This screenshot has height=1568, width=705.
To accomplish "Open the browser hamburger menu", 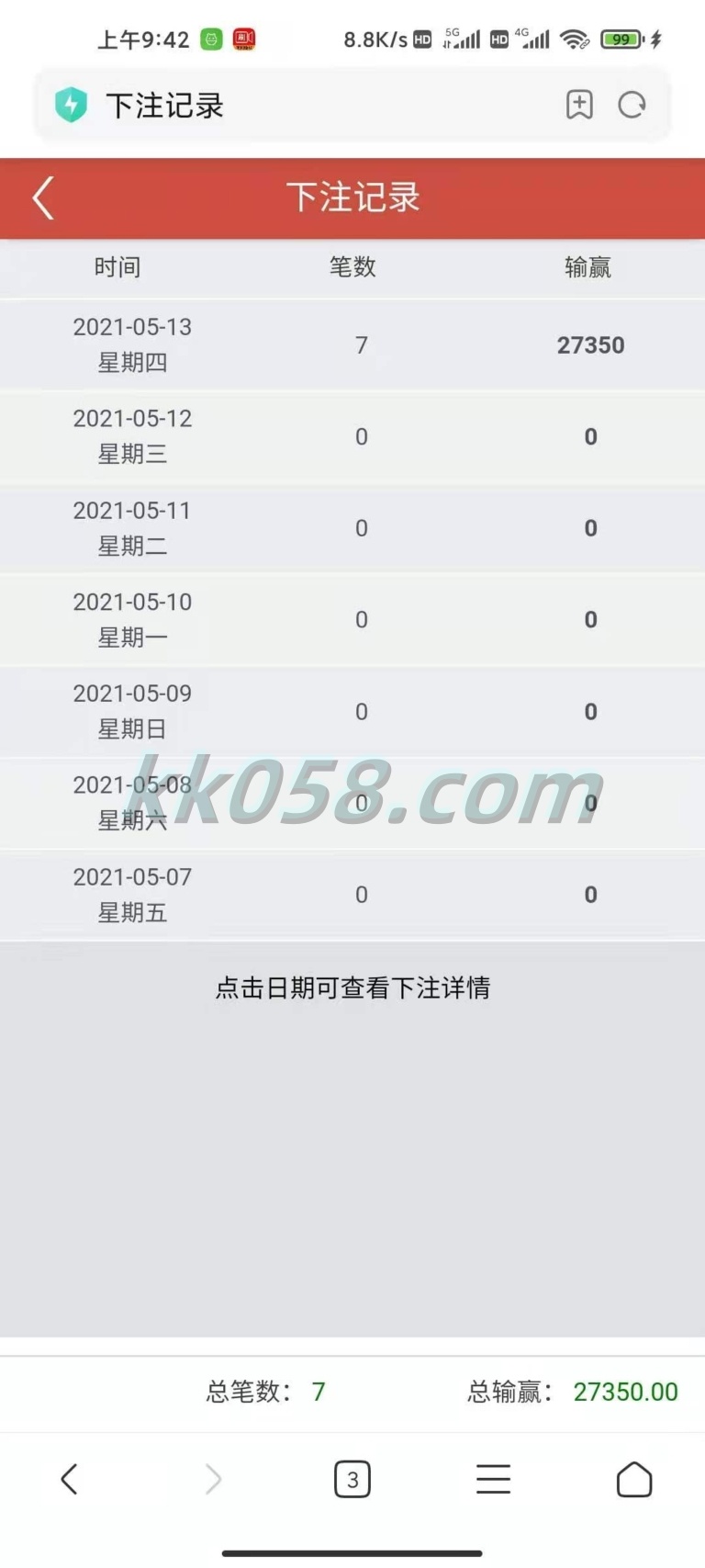I will 493,1479.
